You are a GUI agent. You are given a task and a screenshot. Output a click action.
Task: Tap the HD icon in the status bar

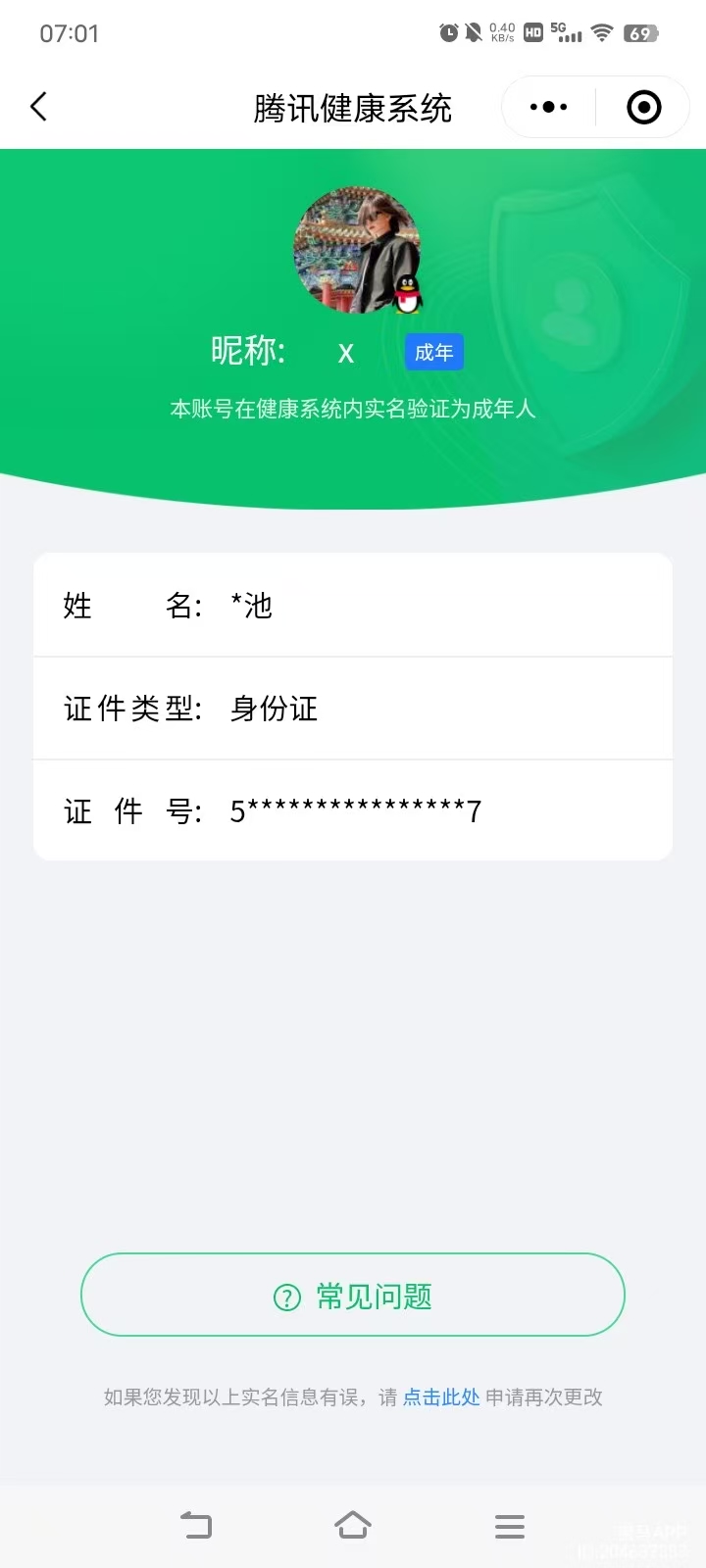[x=532, y=32]
